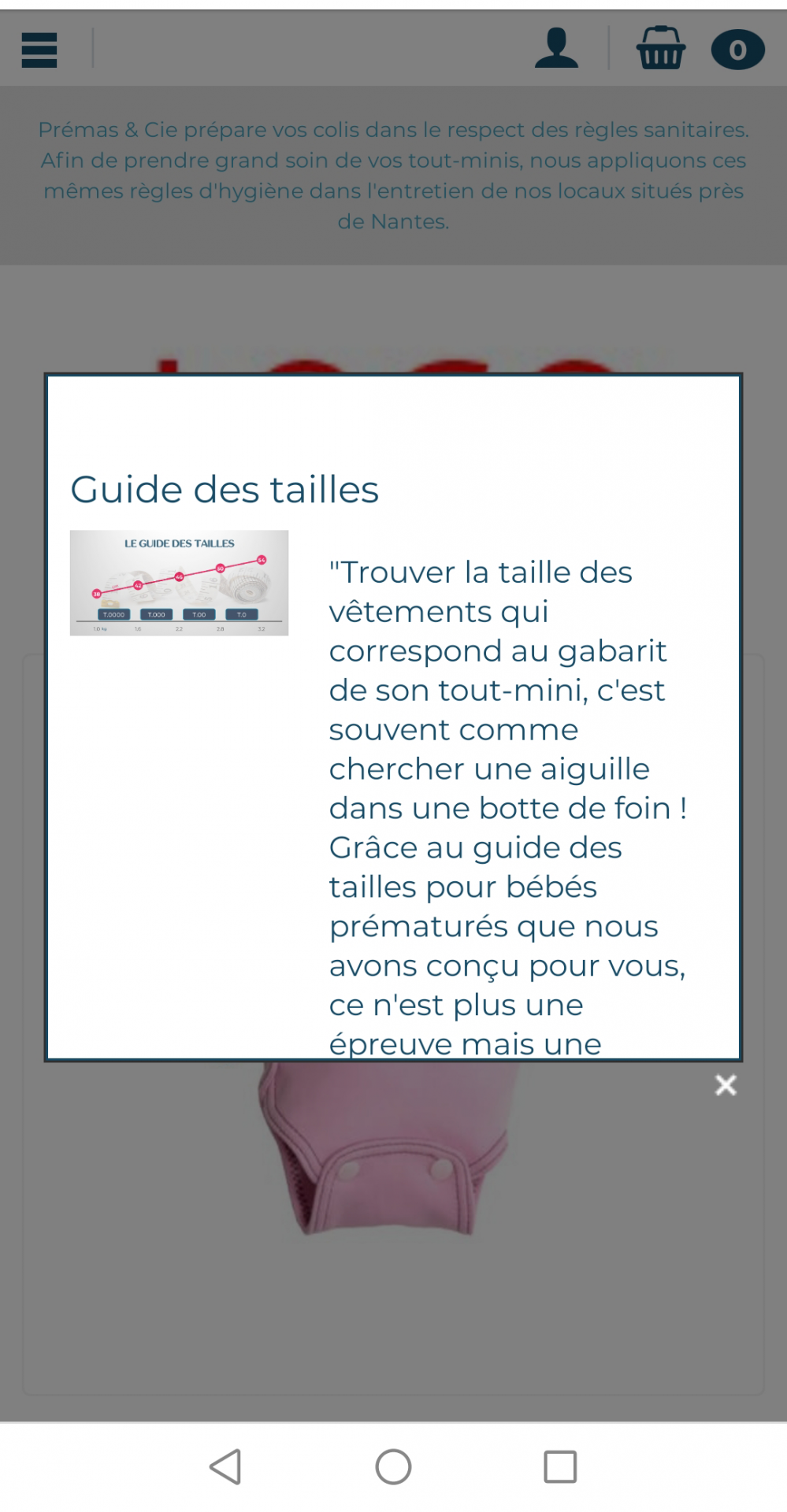Close the Guide des tailles popup

tap(726, 1085)
